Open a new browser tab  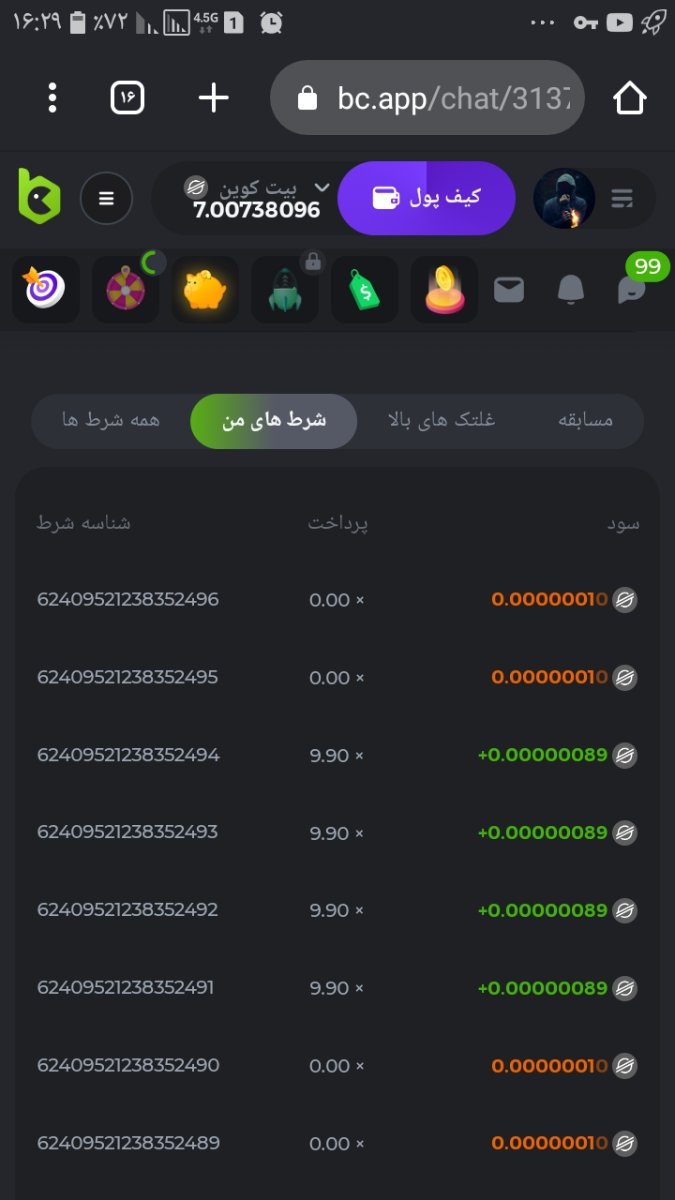coord(213,98)
